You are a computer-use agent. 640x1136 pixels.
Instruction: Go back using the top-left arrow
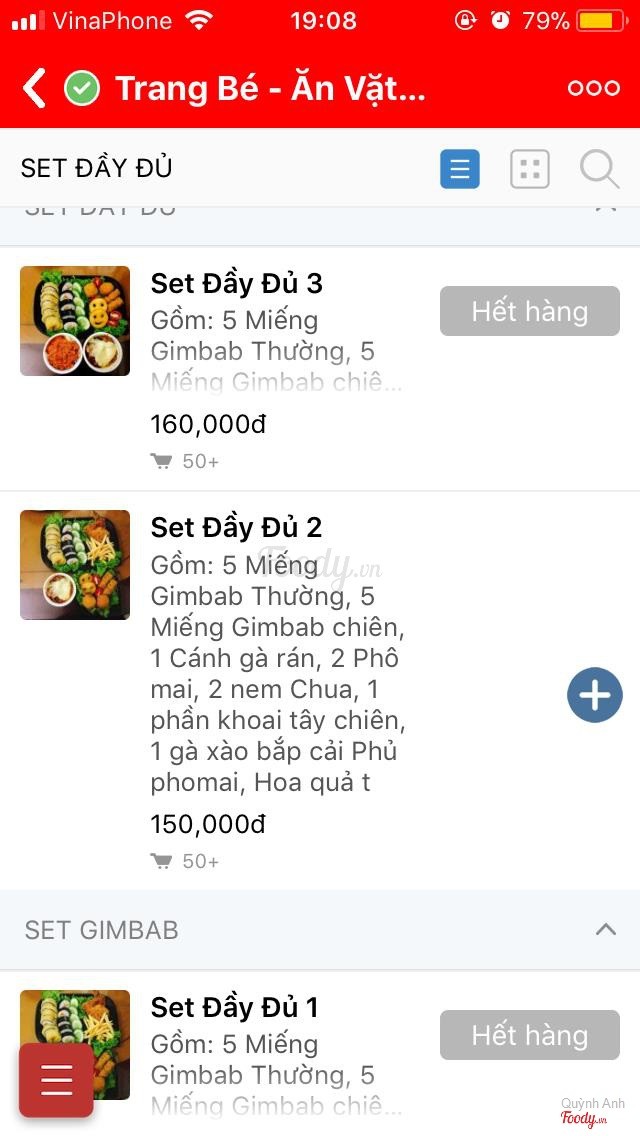tap(35, 88)
